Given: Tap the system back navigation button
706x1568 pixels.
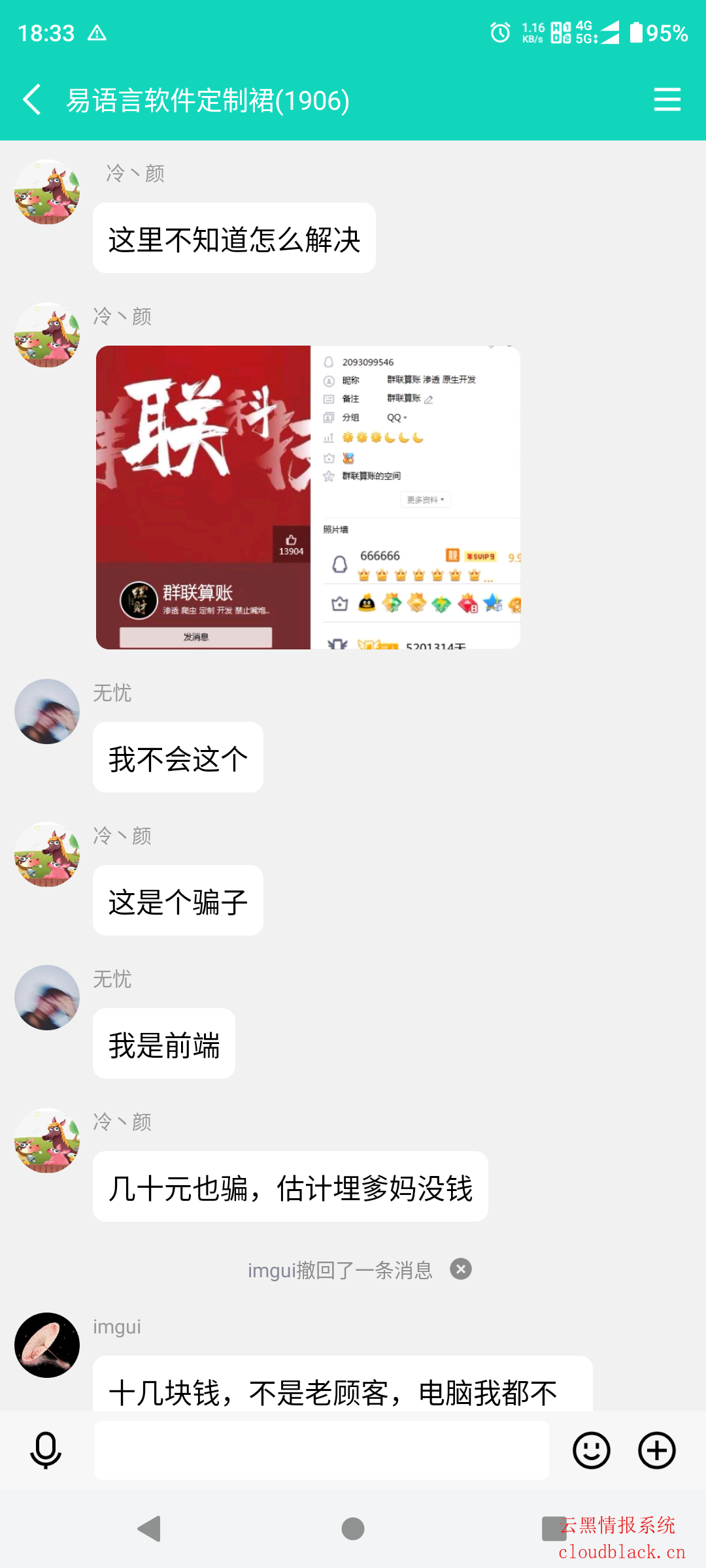Looking at the screenshot, I should 150,1529.
